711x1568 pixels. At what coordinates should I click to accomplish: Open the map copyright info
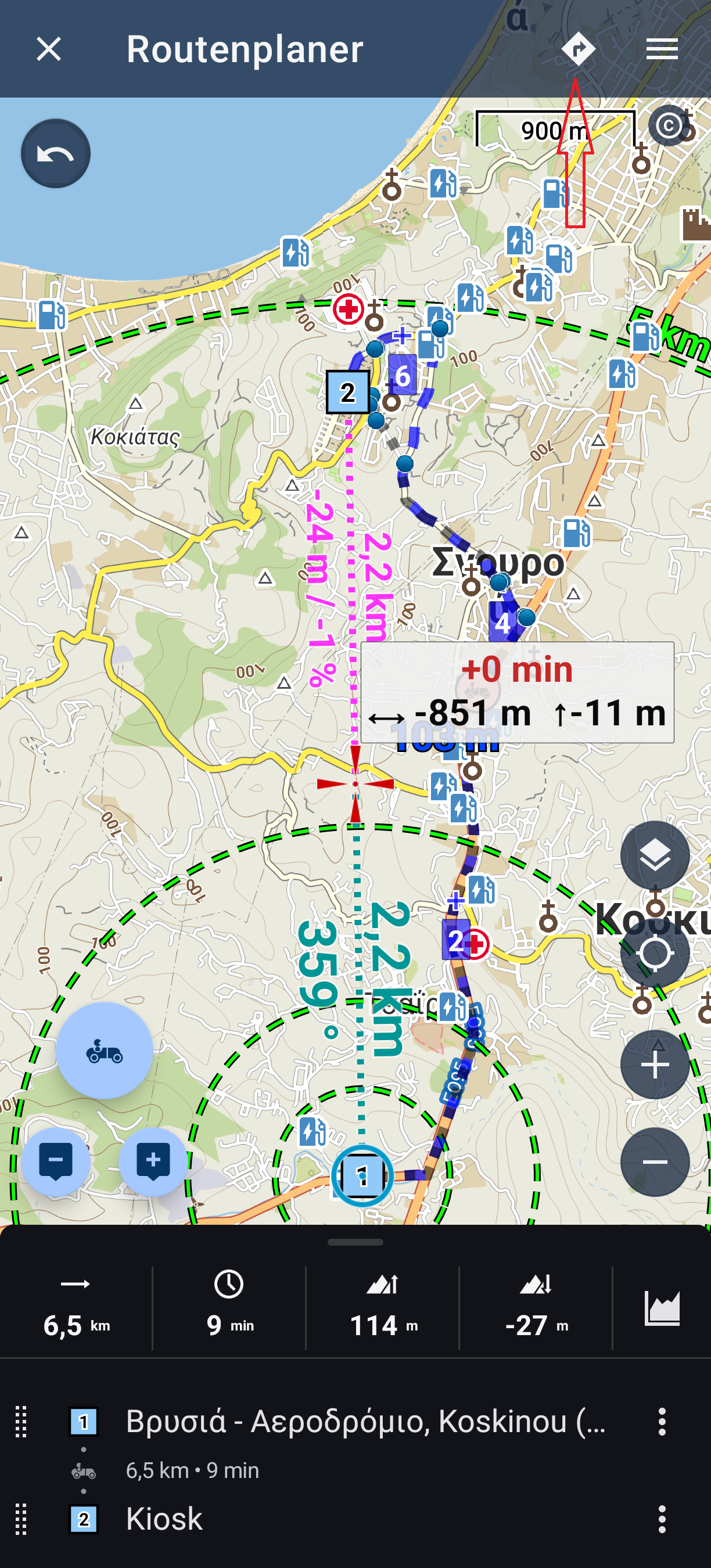669,125
